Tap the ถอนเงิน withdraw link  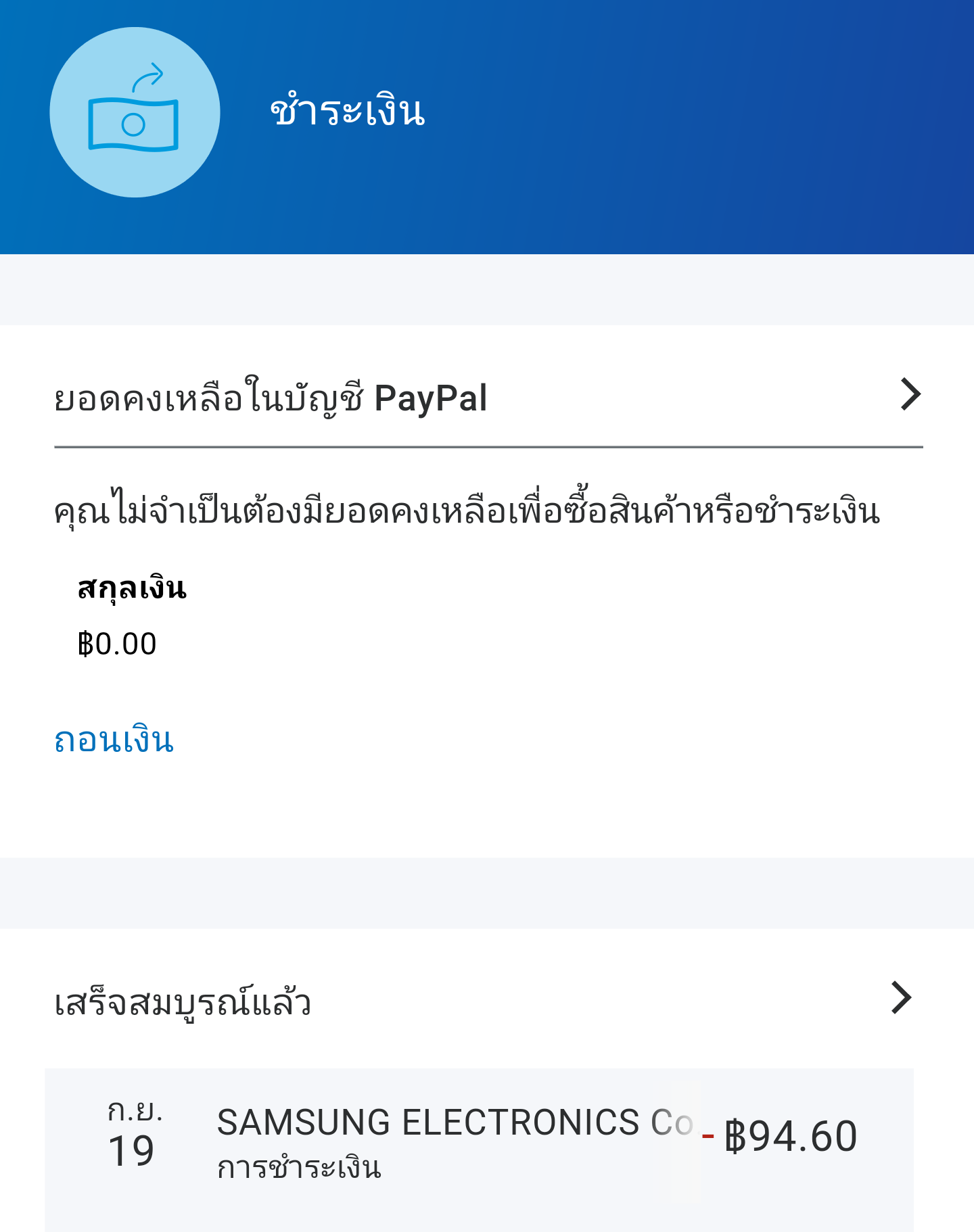tap(114, 740)
